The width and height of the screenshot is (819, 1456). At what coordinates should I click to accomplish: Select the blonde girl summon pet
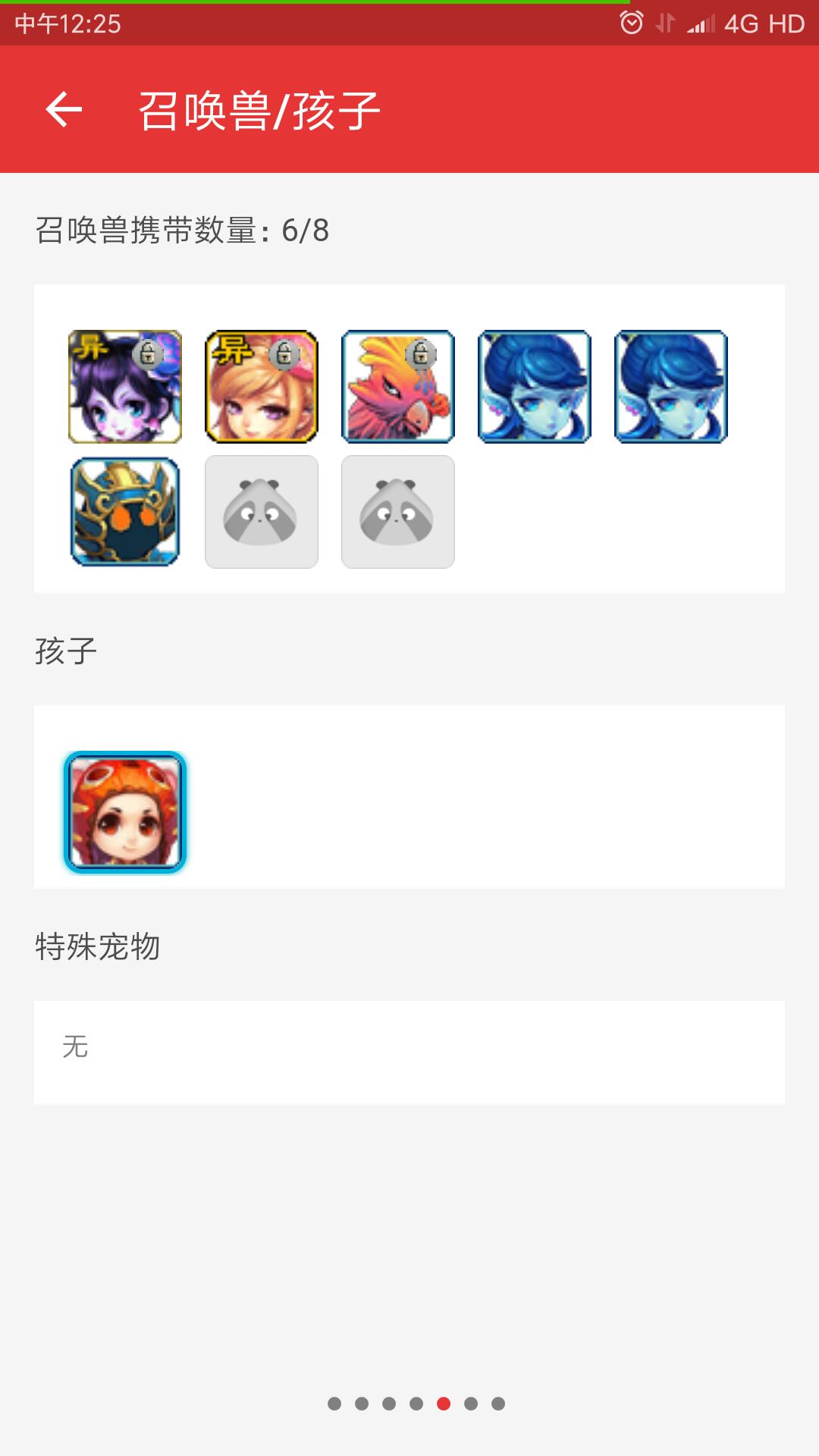(262, 387)
